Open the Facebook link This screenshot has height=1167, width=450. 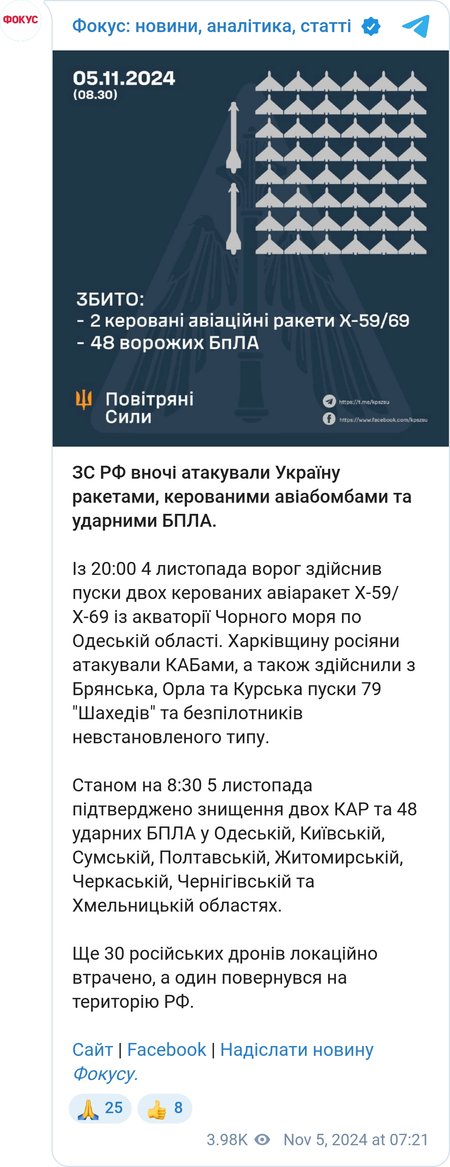coord(167,1049)
